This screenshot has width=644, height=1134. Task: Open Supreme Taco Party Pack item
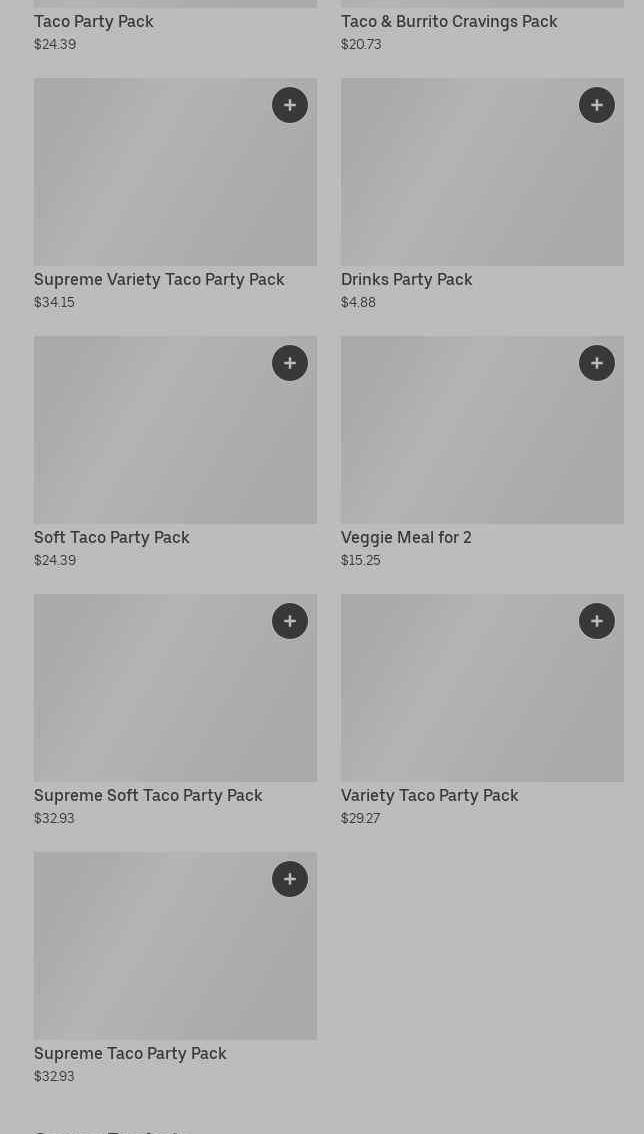(130, 1054)
